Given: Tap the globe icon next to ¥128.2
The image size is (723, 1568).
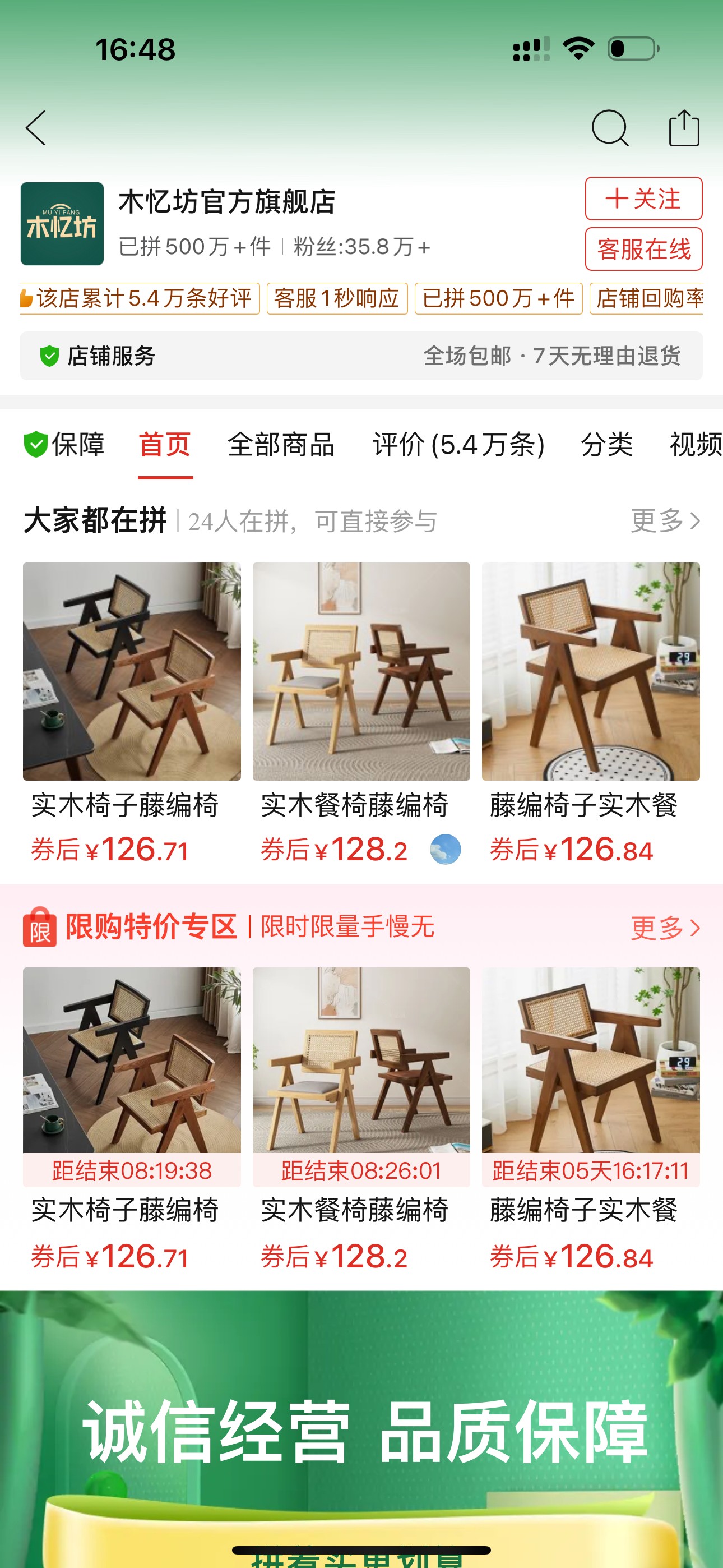Looking at the screenshot, I should (x=445, y=848).
